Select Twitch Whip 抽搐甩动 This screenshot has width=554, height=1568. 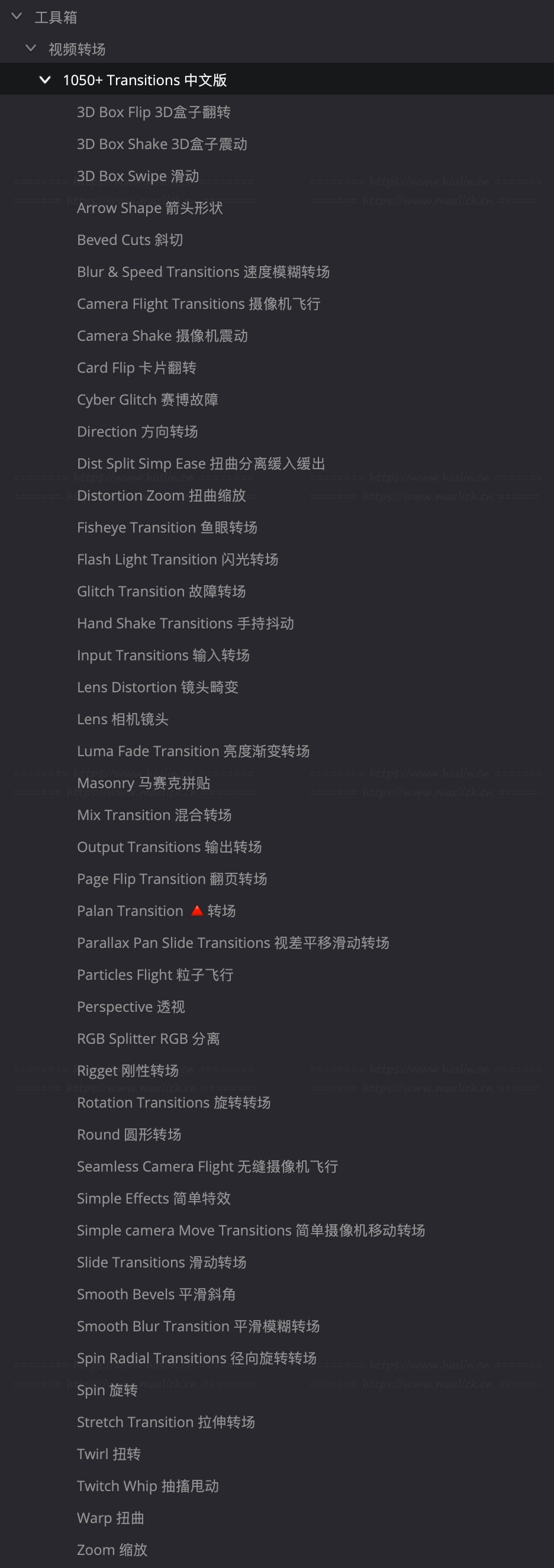pyautogui.click(x=147, y=1486)
